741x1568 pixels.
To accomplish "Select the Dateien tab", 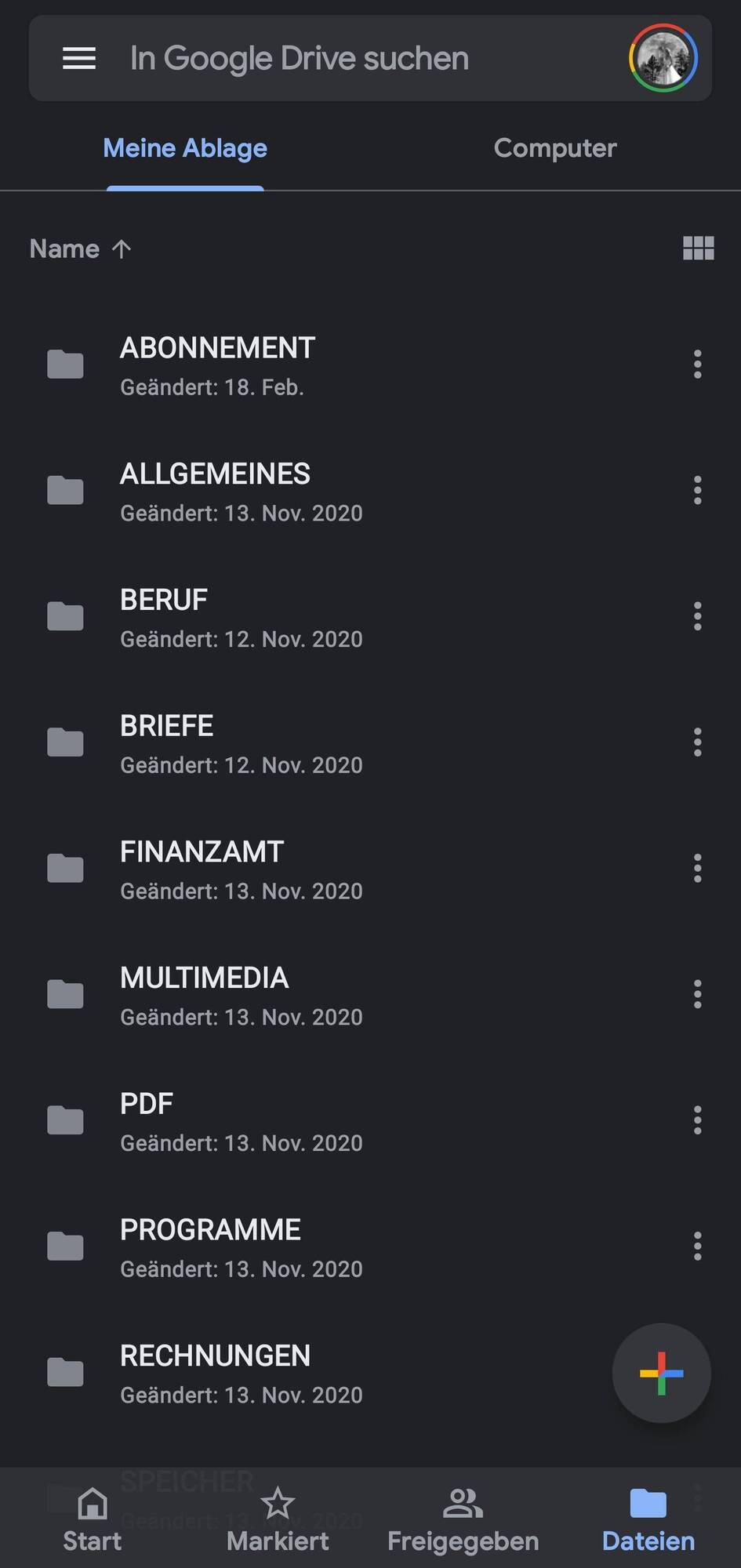I will point(648,1519).
